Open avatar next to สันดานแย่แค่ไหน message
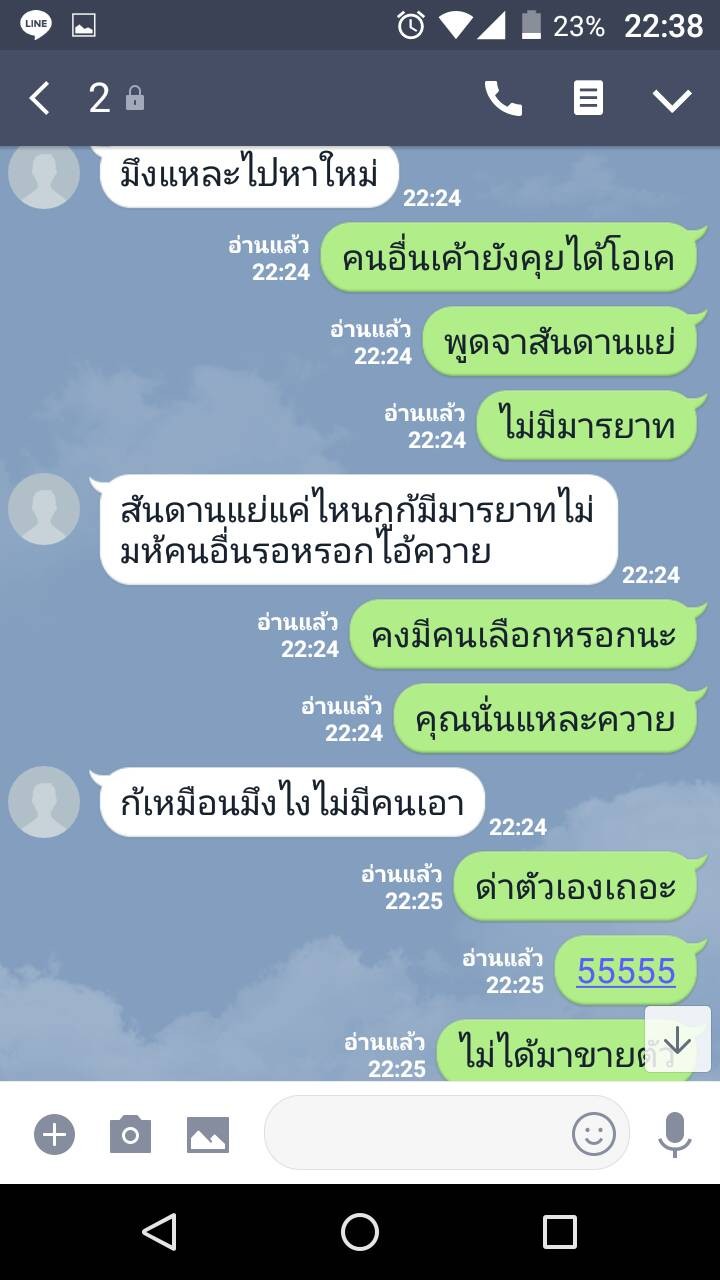The height and width of the screenshot is (1280, 720). (44, 509)
